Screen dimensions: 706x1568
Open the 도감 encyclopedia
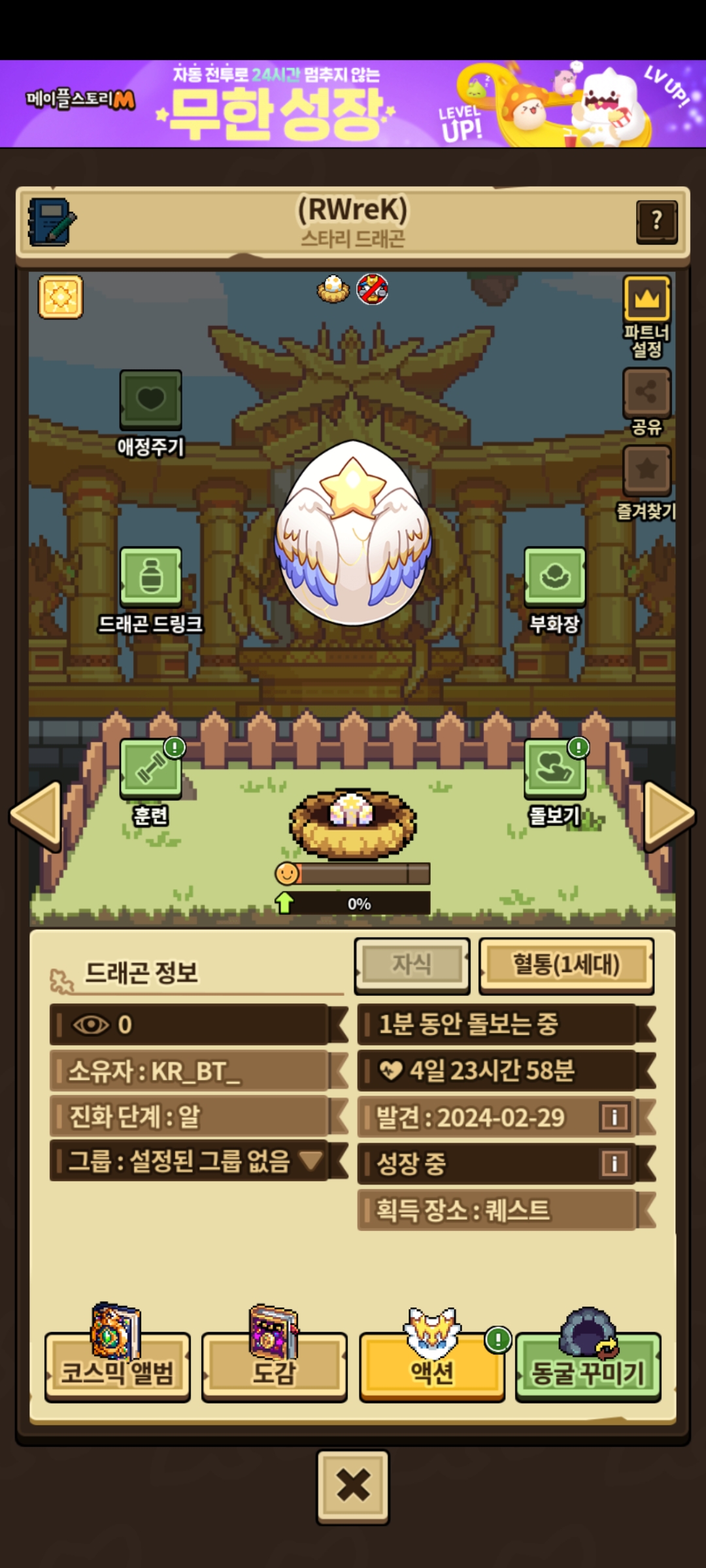pyautogui.click(x=275, y=1365)
